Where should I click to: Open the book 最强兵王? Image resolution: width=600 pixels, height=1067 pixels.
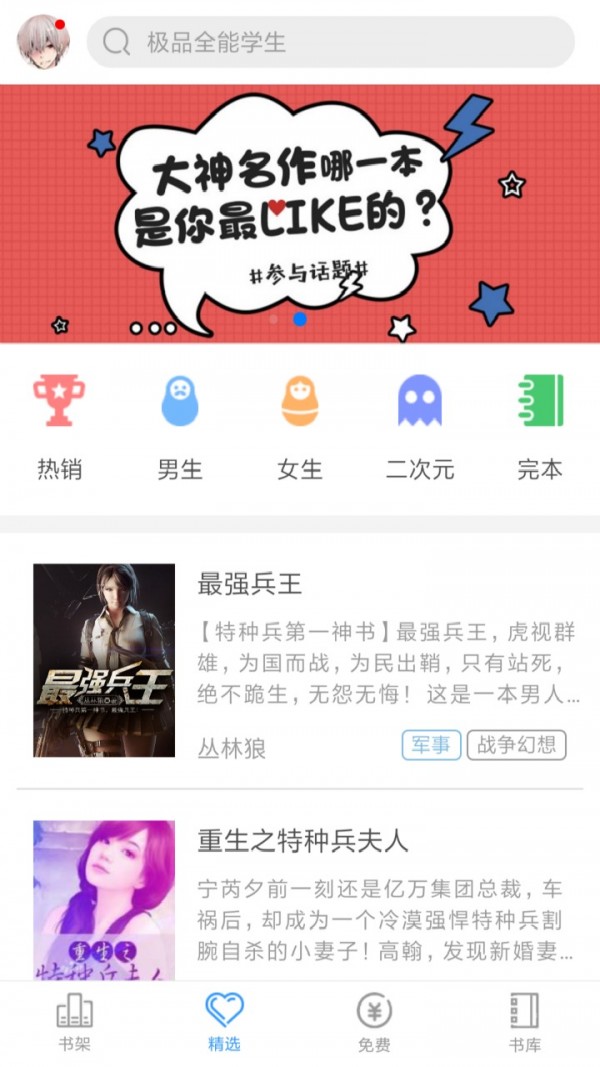click(300, 660)
